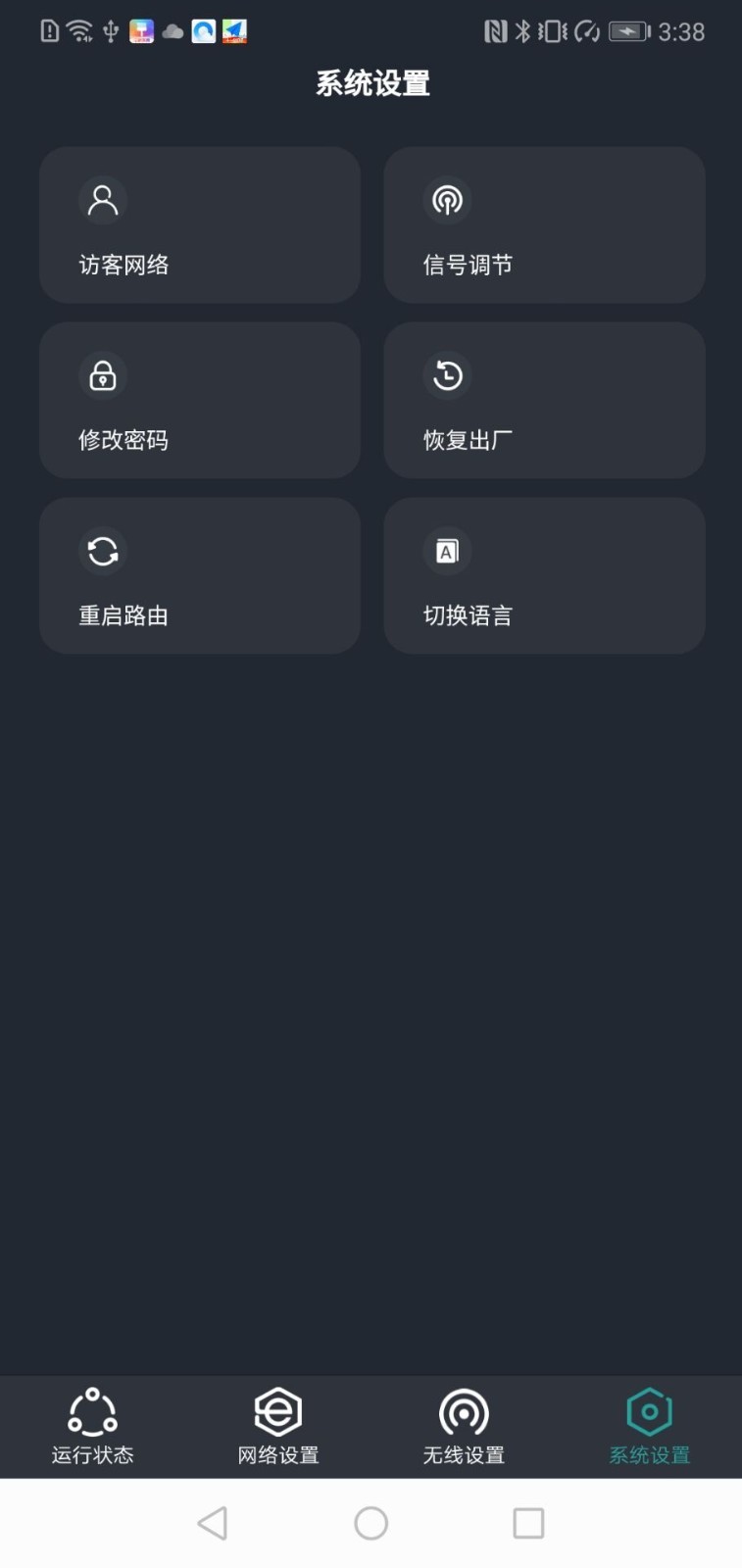
Task: Tap the 重启路由 card to restart router
Action: coord(200,575)
